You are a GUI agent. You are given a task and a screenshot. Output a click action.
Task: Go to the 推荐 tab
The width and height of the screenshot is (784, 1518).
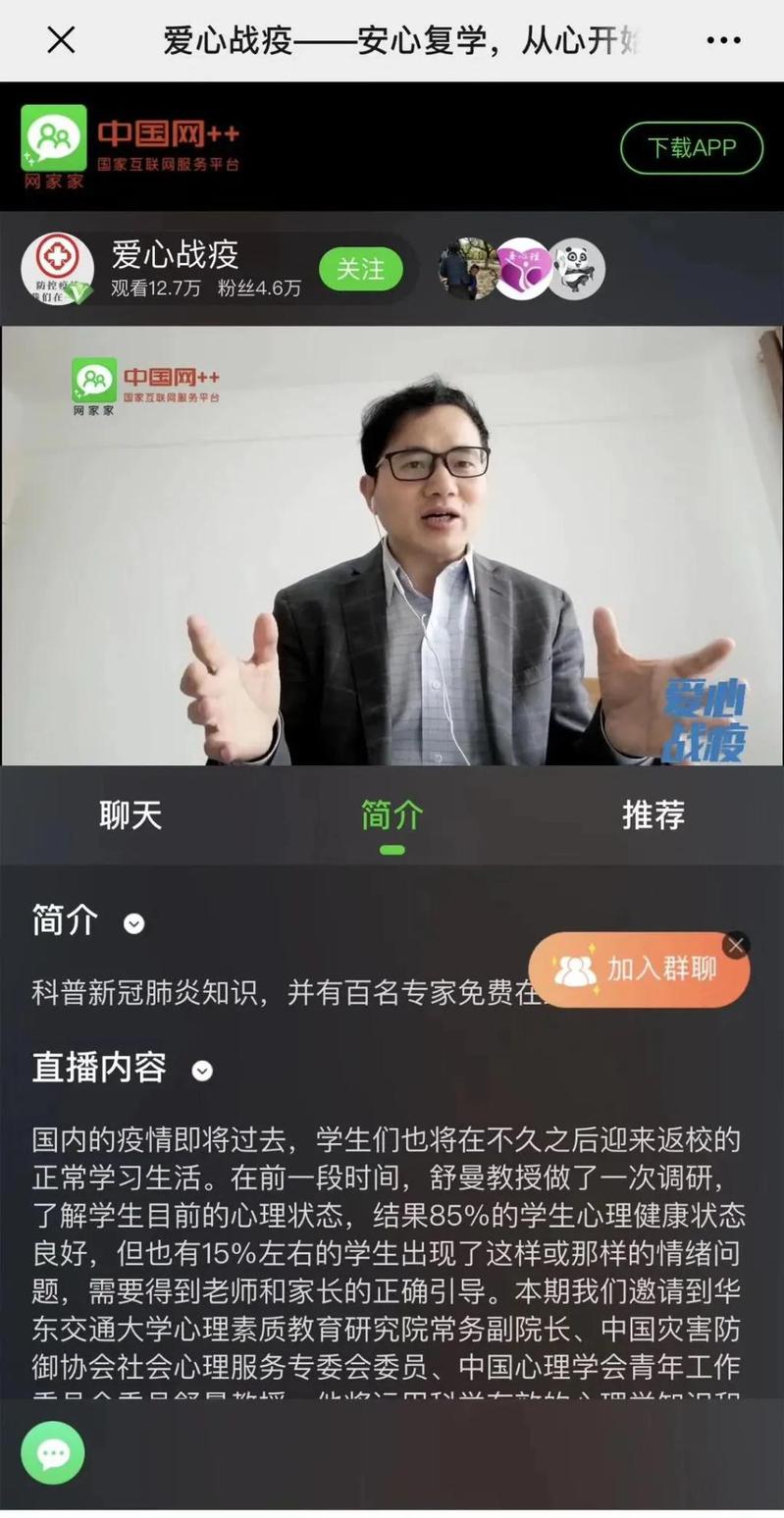653,815
